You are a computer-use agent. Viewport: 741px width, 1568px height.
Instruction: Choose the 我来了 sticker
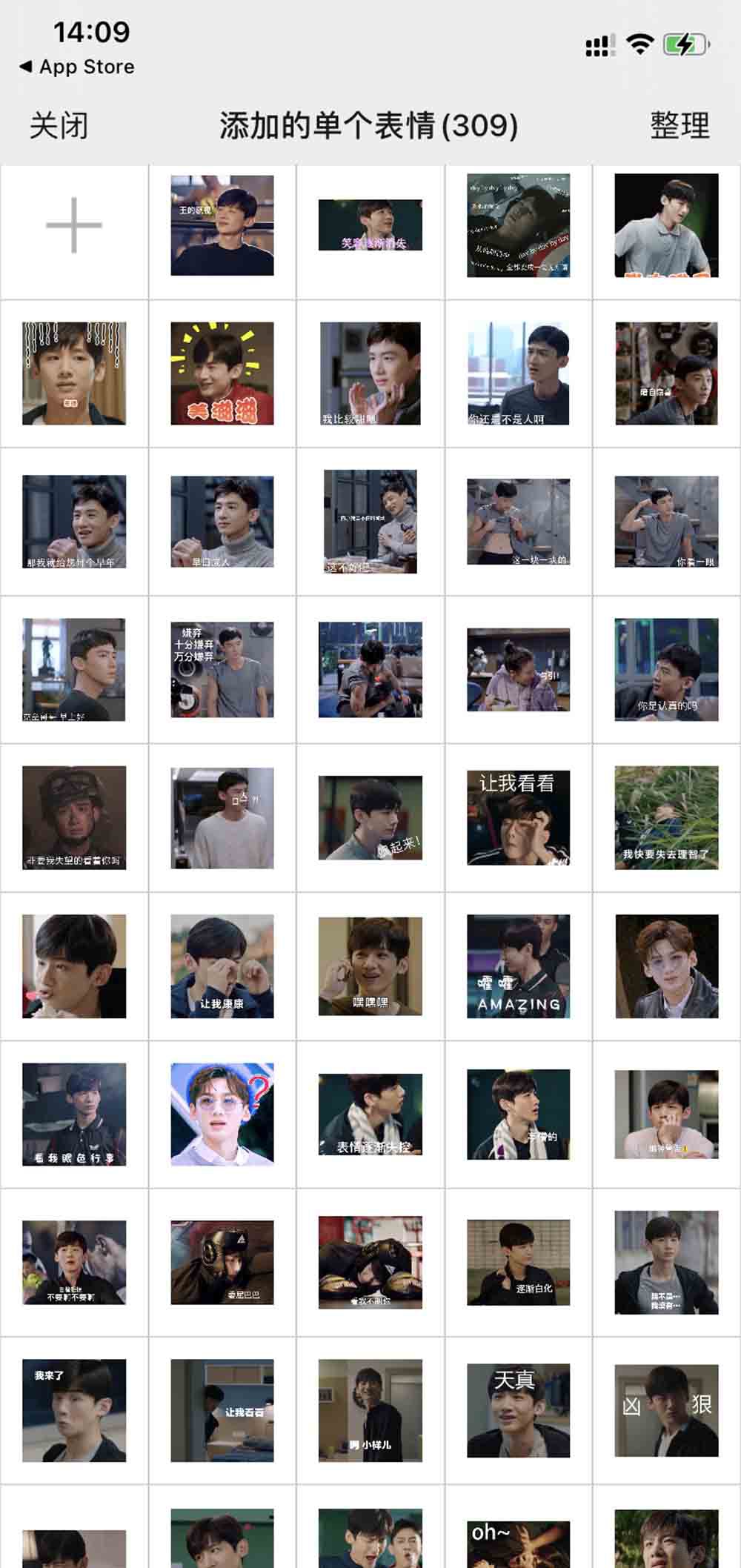tap(74, 1410)
